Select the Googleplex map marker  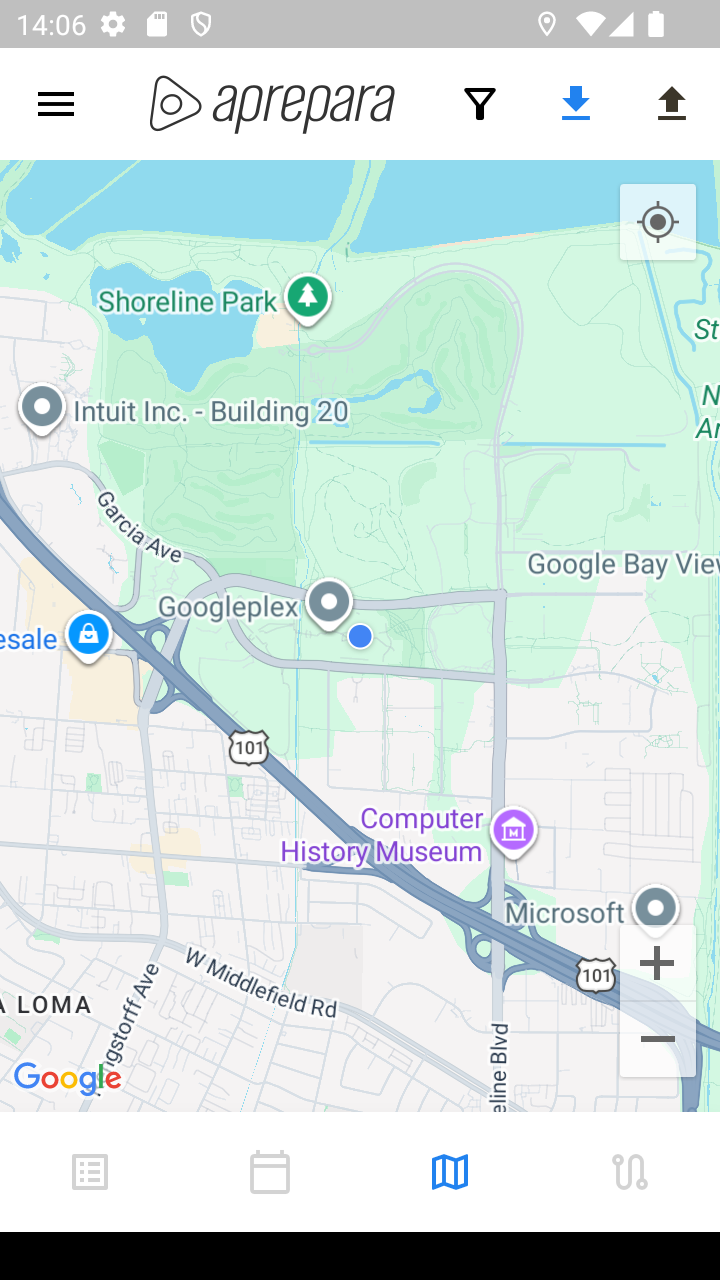[329, 605]
